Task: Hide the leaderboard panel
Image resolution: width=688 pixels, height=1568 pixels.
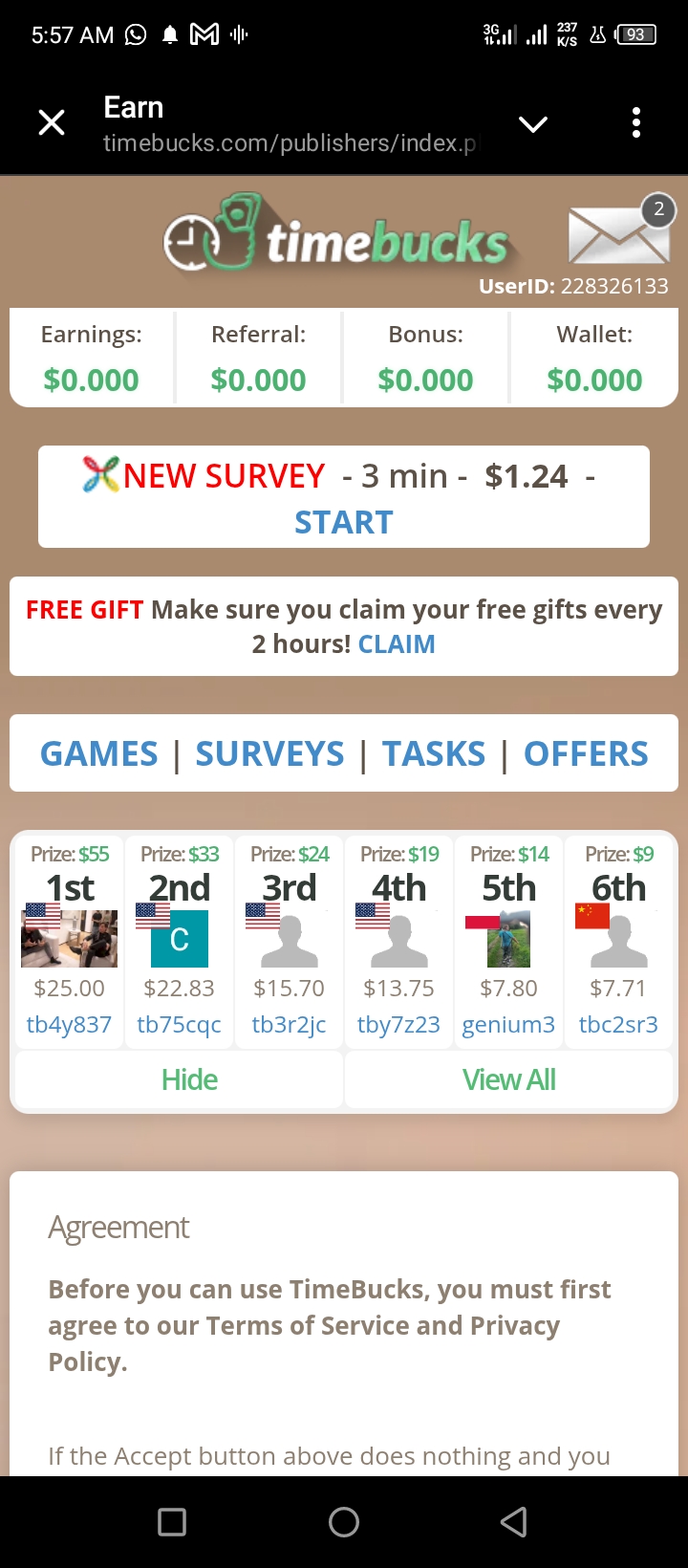Action: [x=189, y=1080]
